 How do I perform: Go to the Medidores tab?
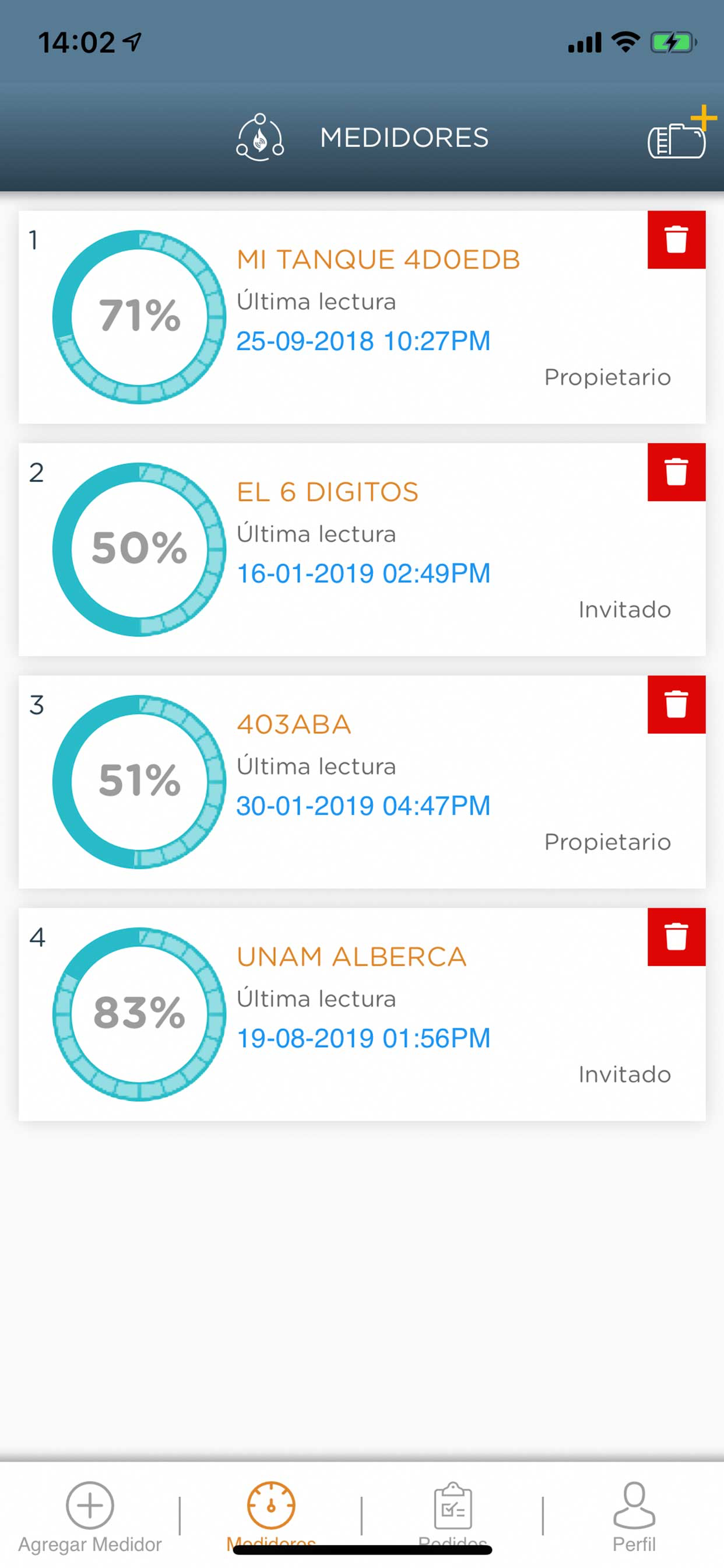271,1515
